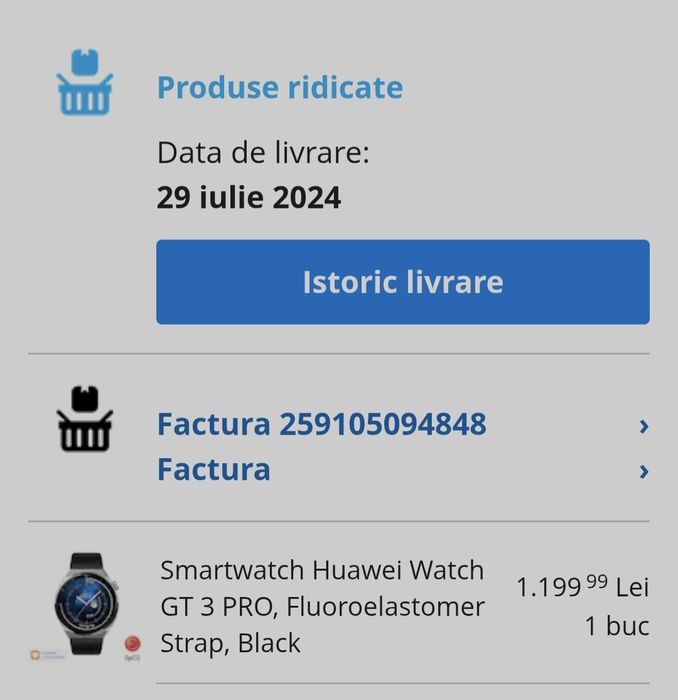Open the Istoric livrare delivery history
The width and height of the screenshot is (678, 700).
(402, 282)
